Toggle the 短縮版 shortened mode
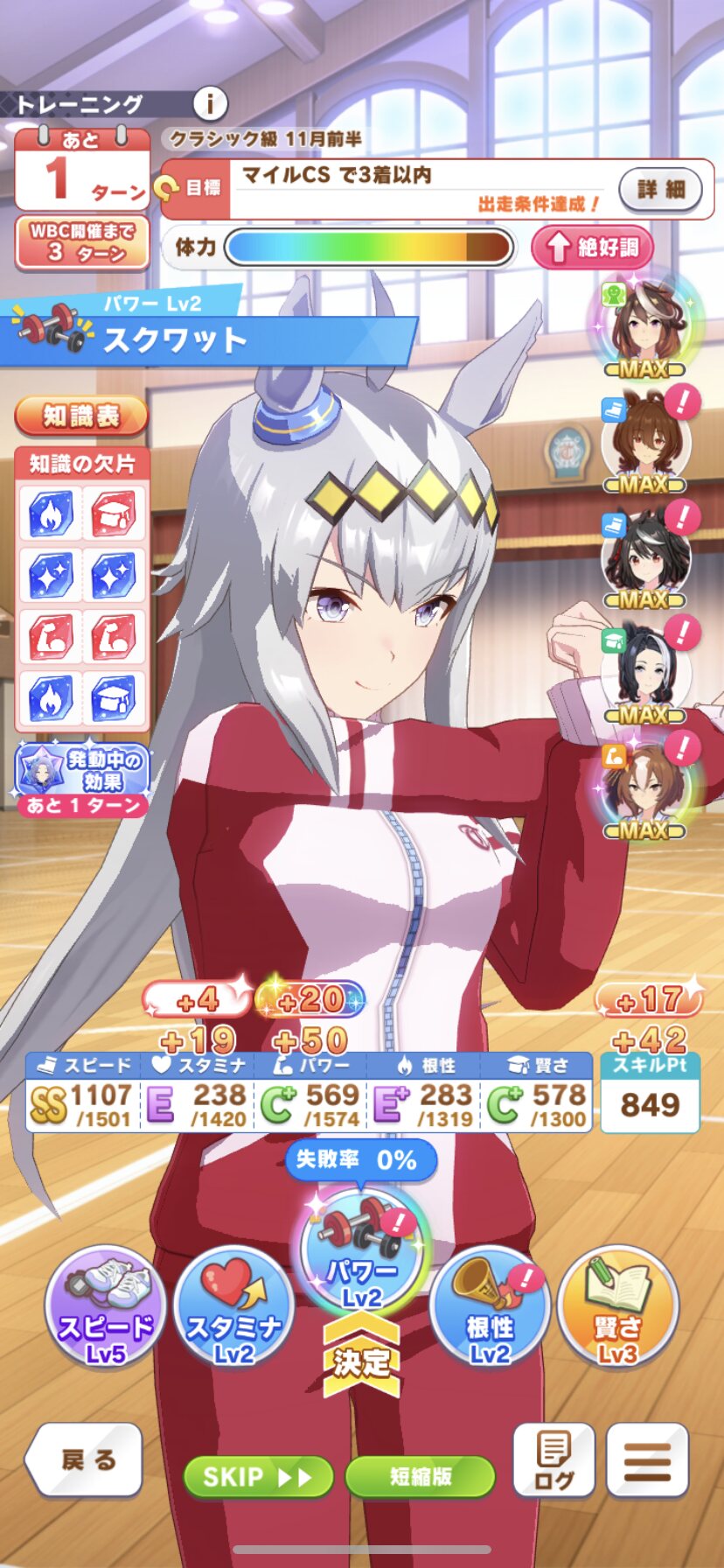 (421, 1477)
